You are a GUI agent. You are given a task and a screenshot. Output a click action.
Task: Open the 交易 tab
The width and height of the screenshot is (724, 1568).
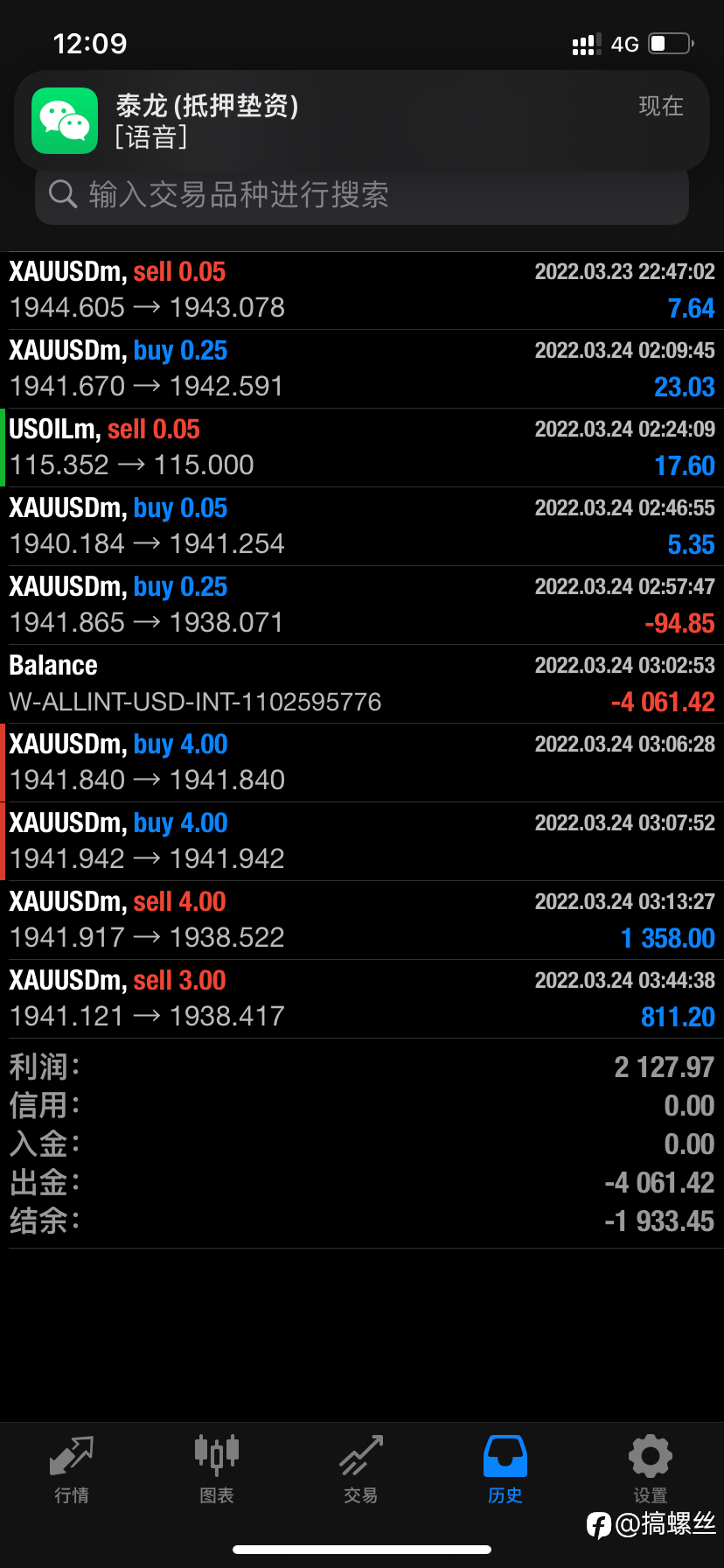coord(361,1470)
